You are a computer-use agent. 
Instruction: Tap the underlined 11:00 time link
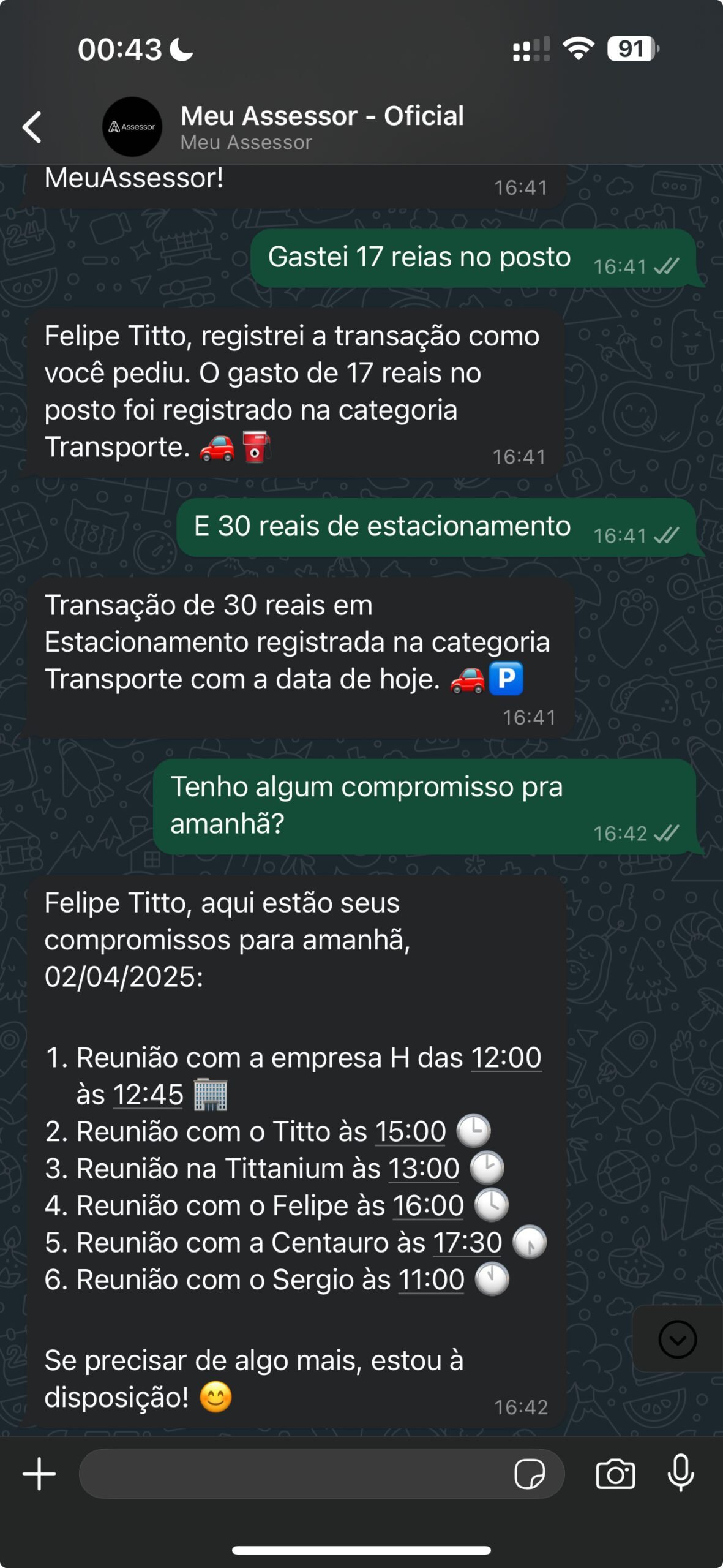(x=431, y=1280)
